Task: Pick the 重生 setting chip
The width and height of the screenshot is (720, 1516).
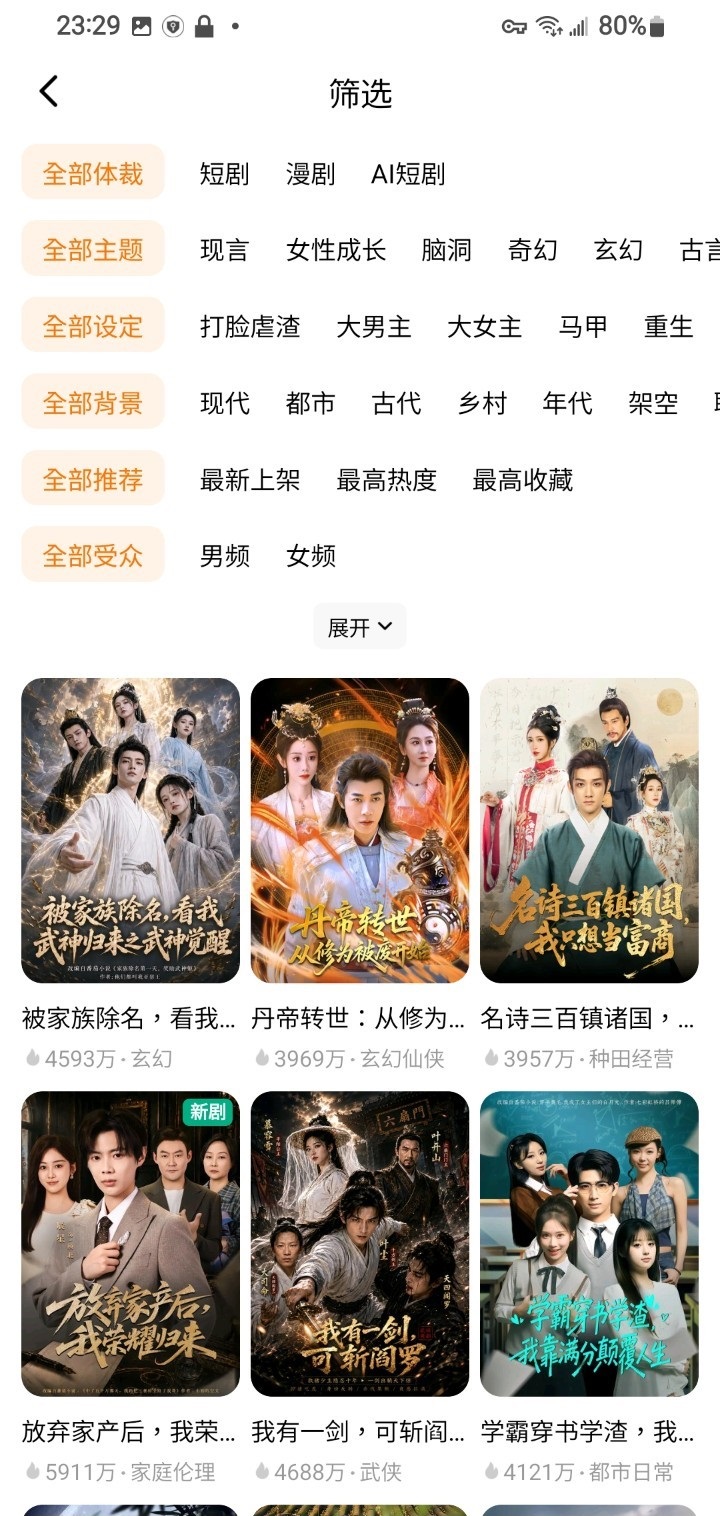Action: point(669,327)
